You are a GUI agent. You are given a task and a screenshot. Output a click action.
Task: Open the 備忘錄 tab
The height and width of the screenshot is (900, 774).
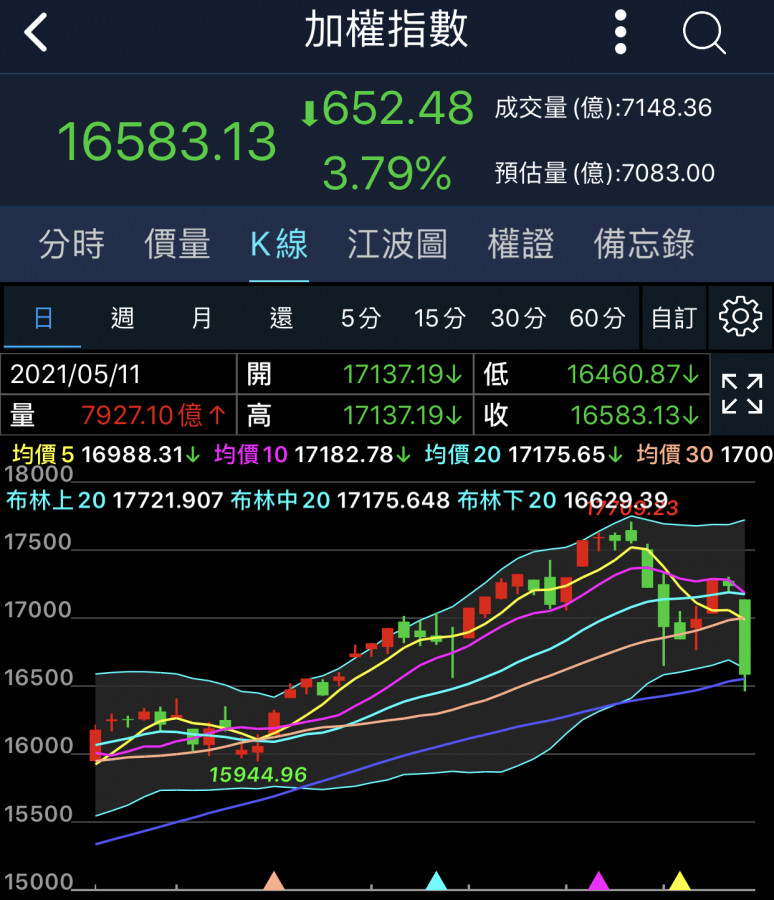(x=644, y=244)
